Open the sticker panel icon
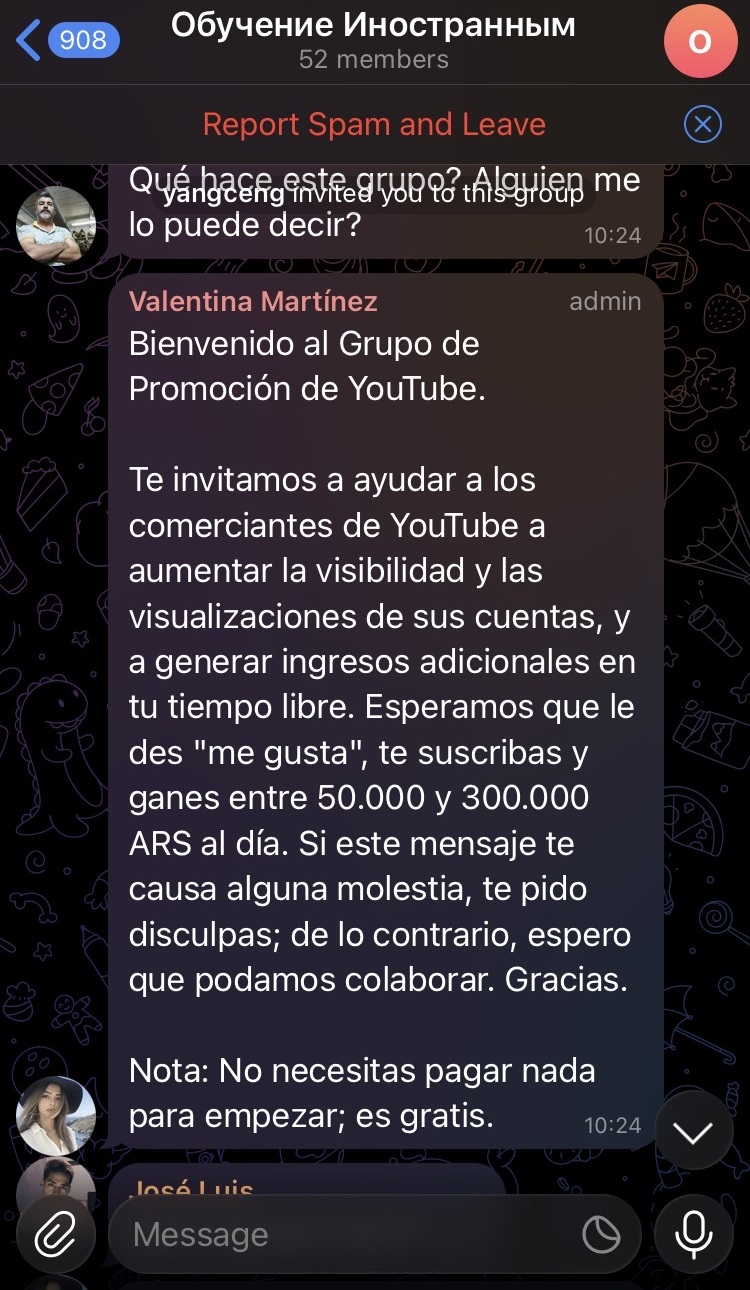Image resolution: width=750 pixels, height=1290 pixels. coord(601,1235)
